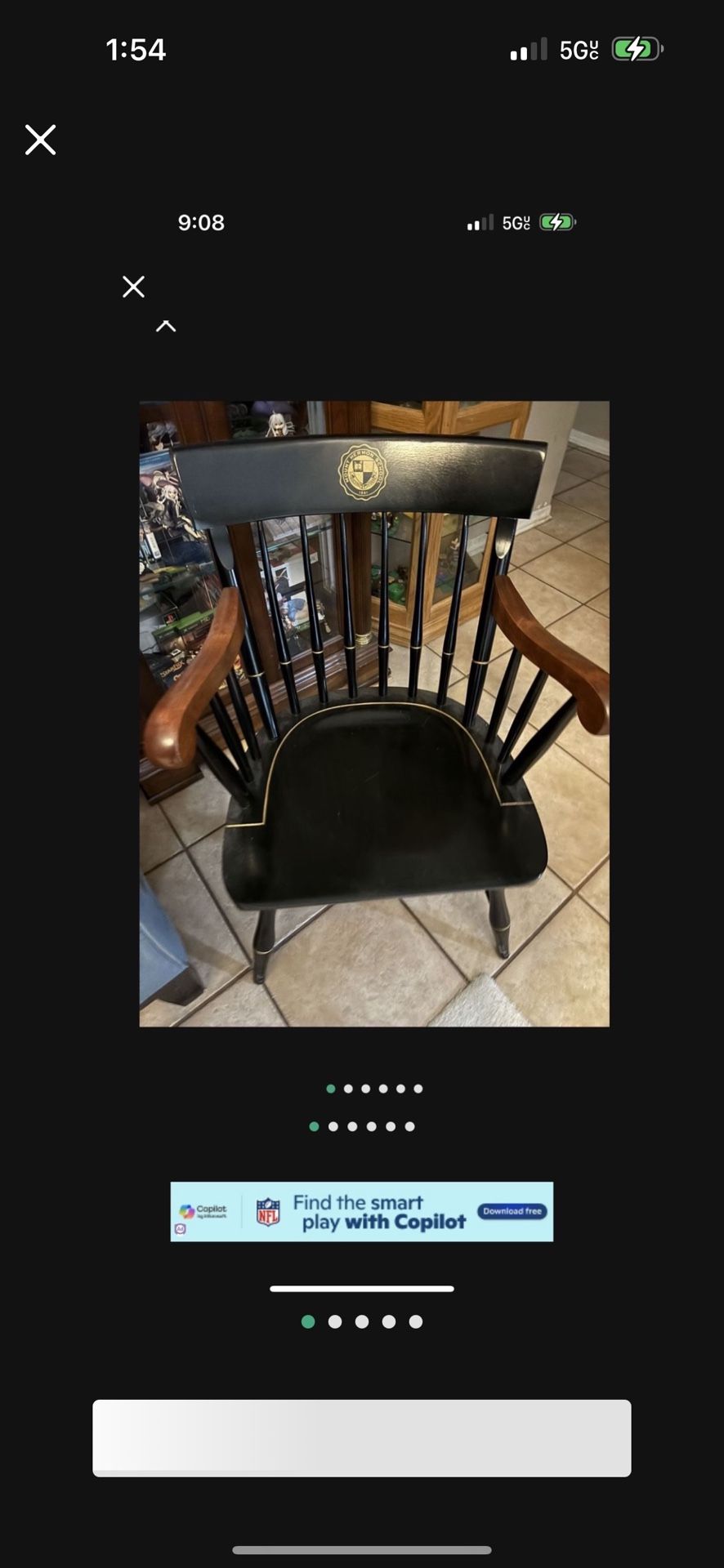Tap the X inside the embedded screenshot

pyautogui.click(x=133, y=287)
